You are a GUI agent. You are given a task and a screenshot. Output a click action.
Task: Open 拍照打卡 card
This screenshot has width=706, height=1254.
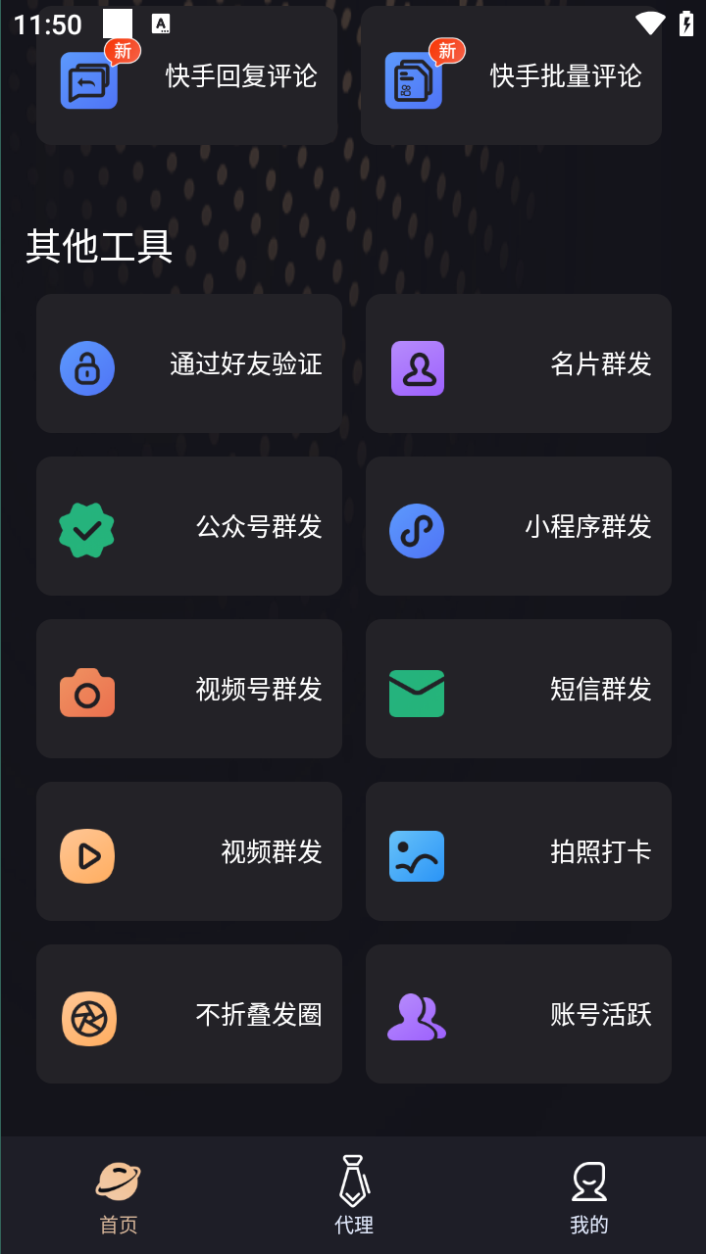(x=518, y=852)
